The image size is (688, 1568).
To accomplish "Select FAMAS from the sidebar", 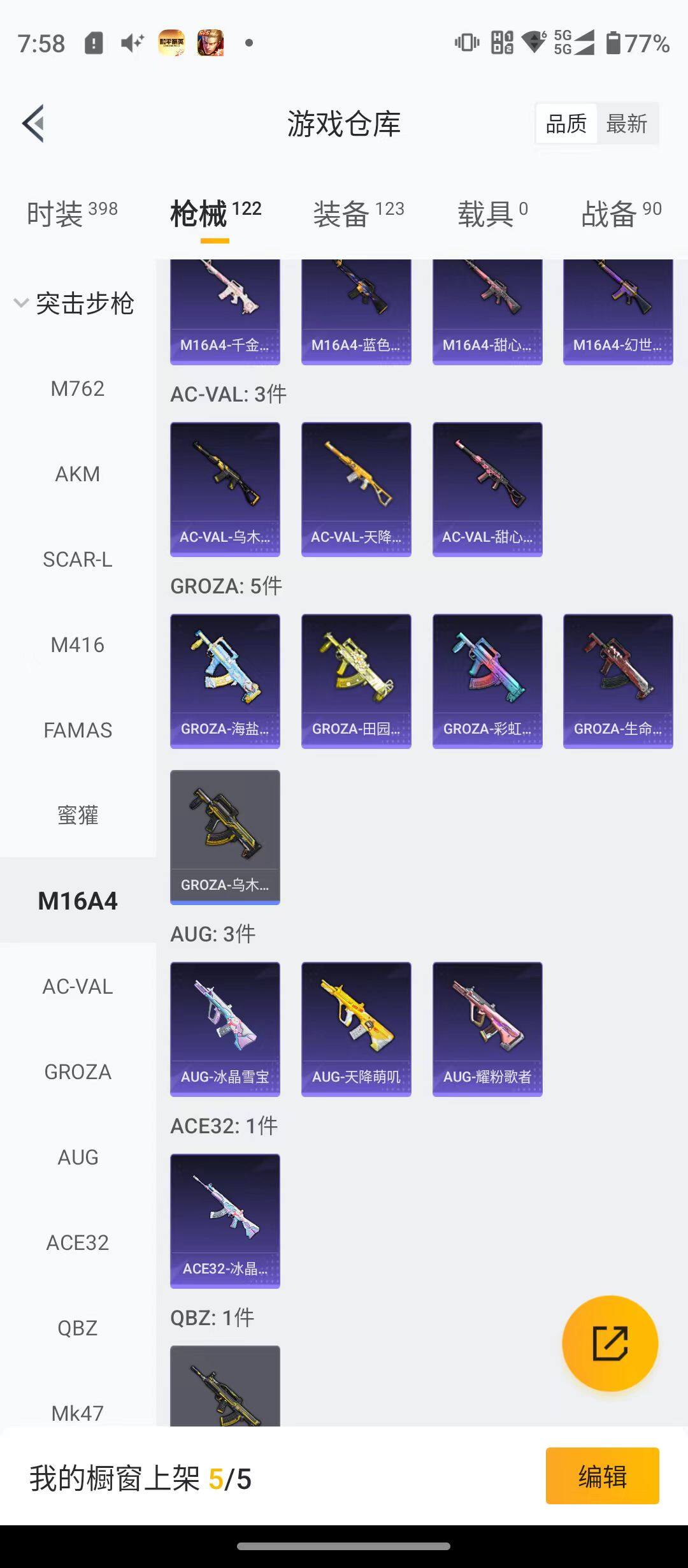I will click(x=78, y=730).
